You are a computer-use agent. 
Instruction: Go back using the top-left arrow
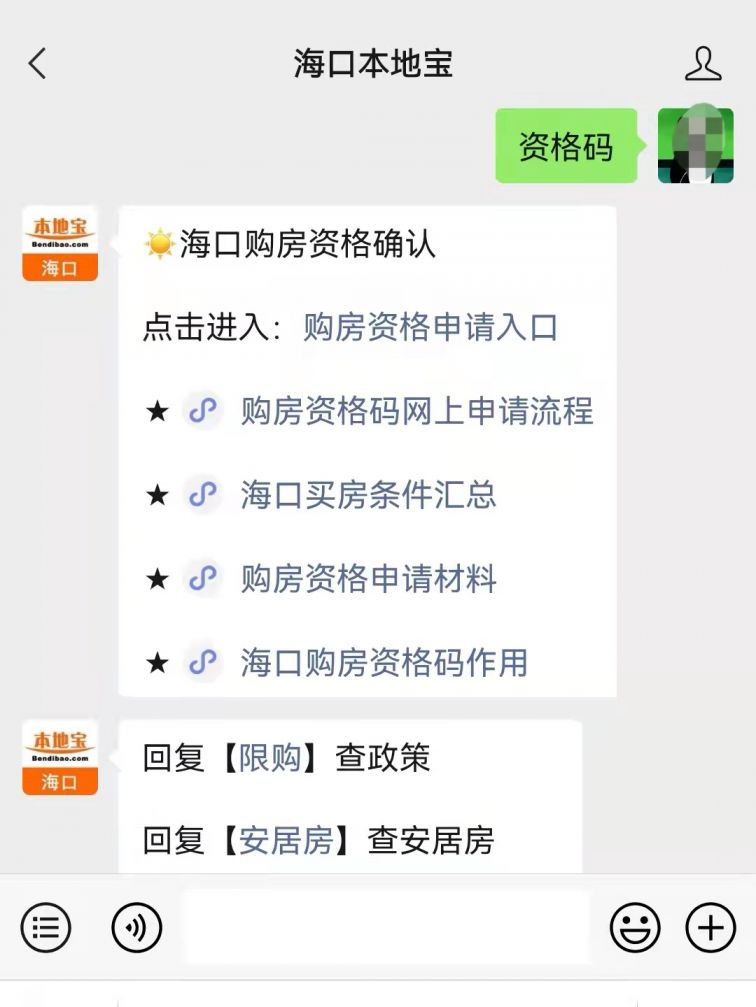click(37, 64)
